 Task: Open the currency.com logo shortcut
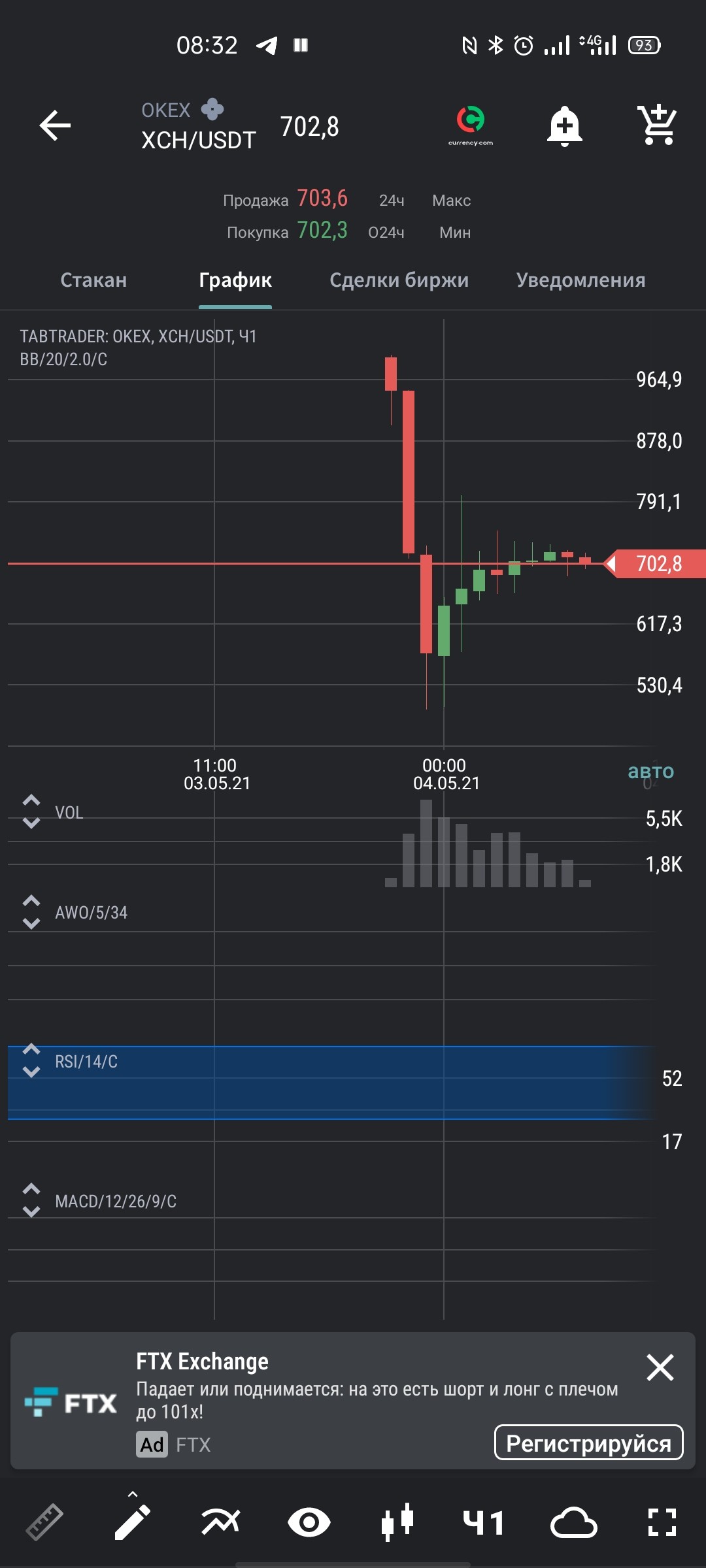pos(471,125)
